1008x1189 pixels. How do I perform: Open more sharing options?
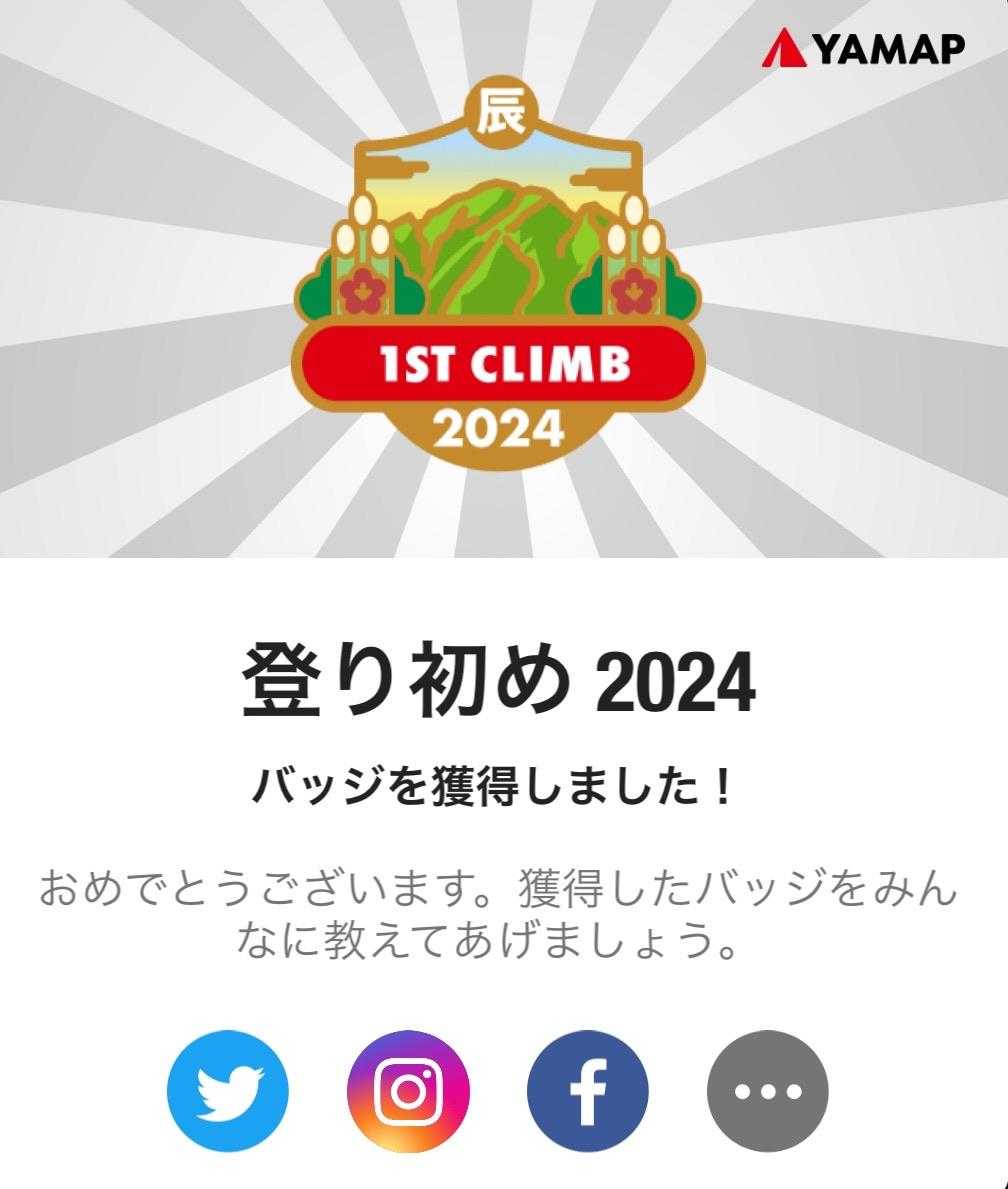coord(768,1091)
